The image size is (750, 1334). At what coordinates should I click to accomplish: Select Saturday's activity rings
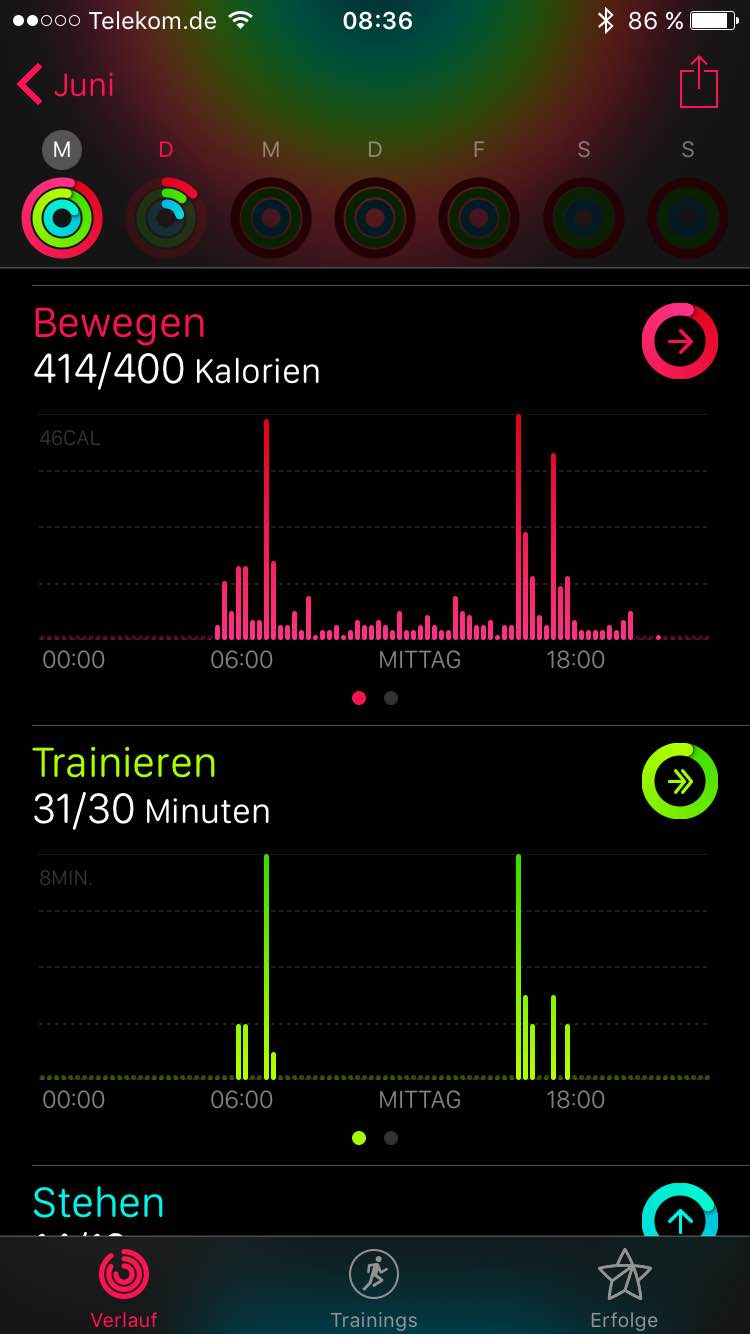point(583,218)
